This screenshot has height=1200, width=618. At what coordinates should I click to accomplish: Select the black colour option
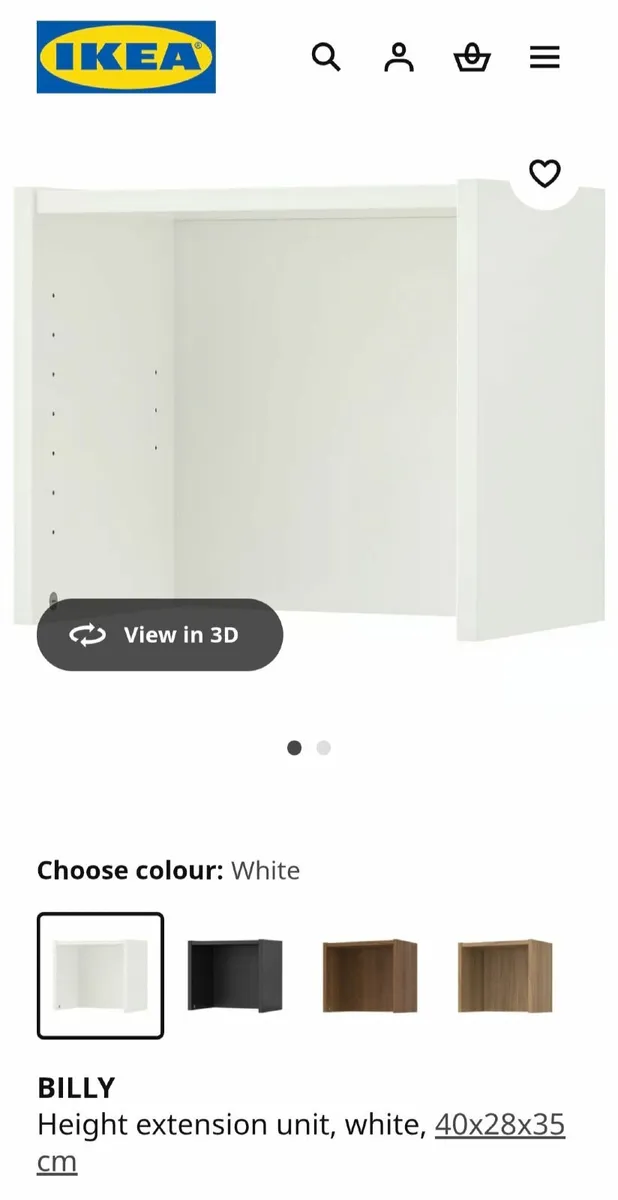(235, 975)
